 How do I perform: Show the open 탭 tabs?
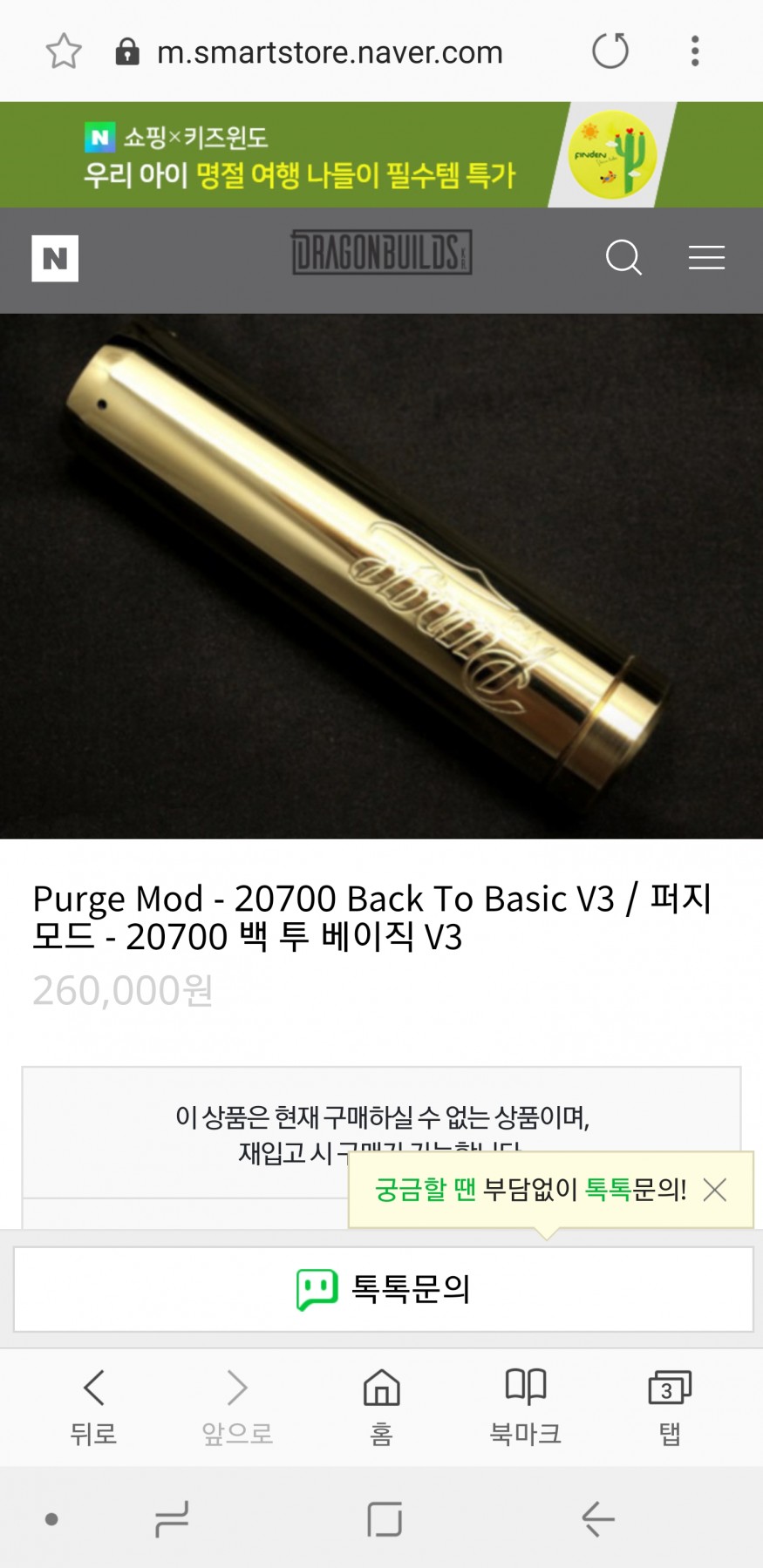669,1405
